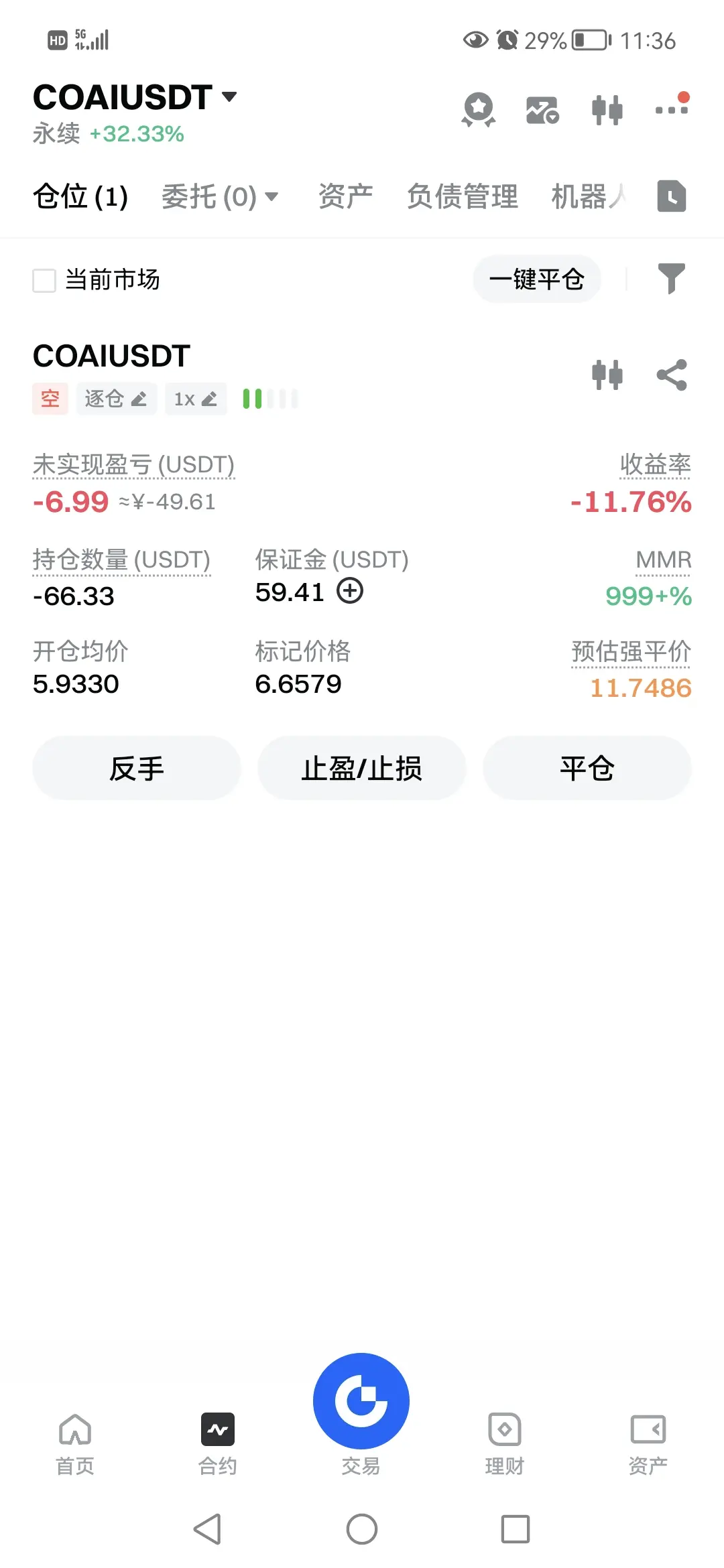Share the COAIUSDT position
Image resolution: width=724 pixels, height=1568 pixels.
(x=672, y=375)
